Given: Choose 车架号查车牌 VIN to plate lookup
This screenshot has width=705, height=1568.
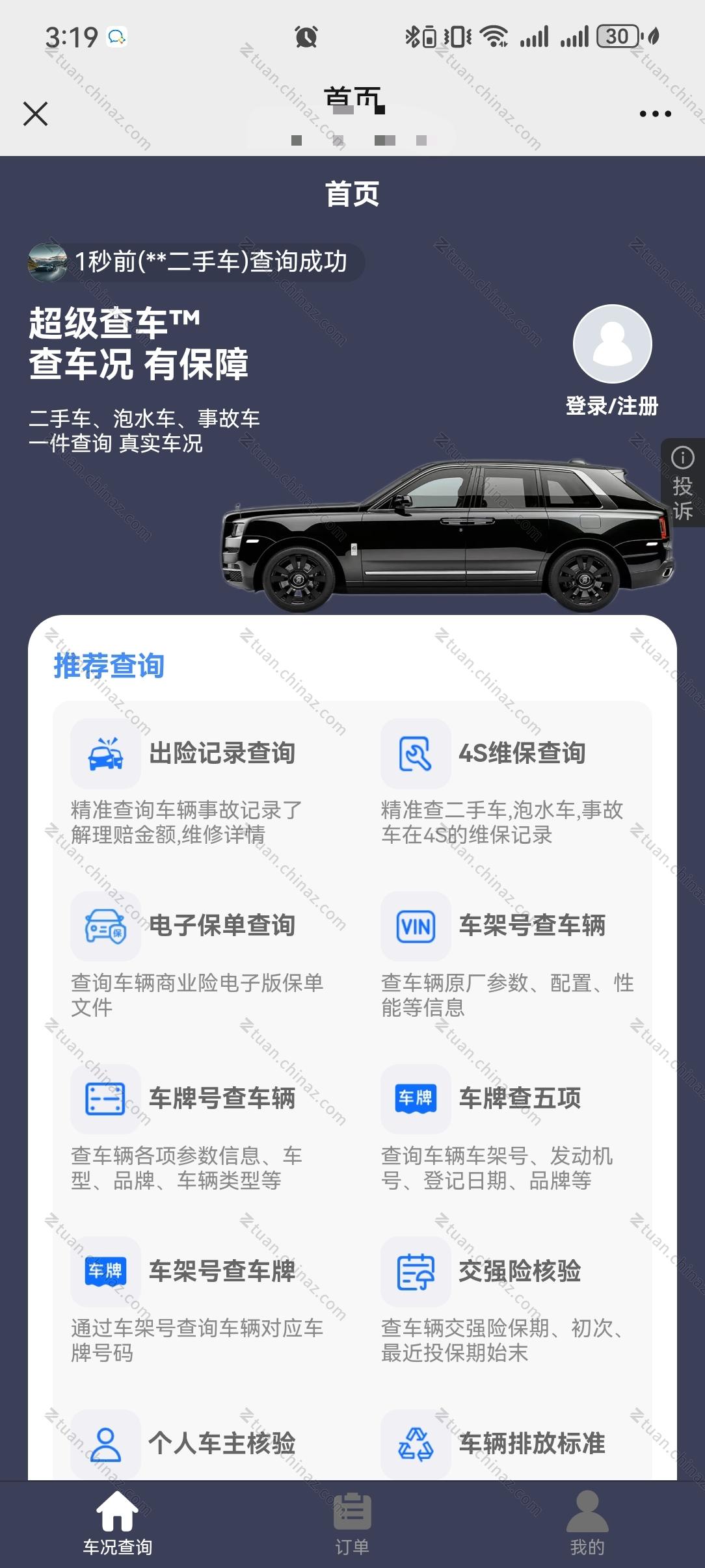Looking at the screenshot, I should [x=221, y=1271].
